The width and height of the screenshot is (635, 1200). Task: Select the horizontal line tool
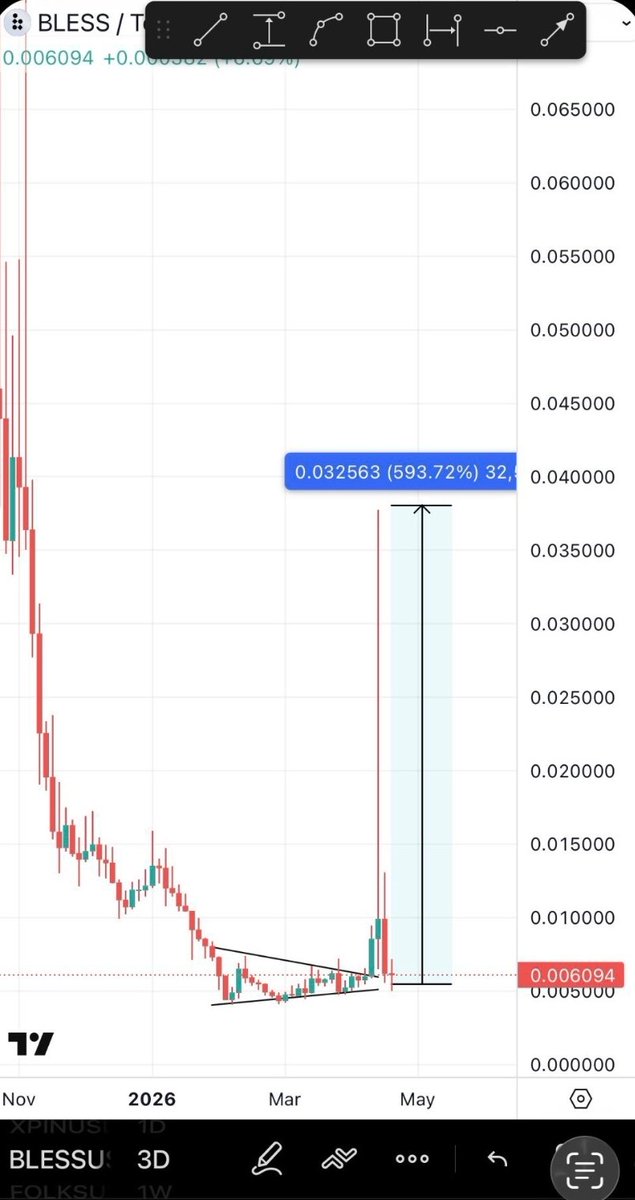point(499,30)
